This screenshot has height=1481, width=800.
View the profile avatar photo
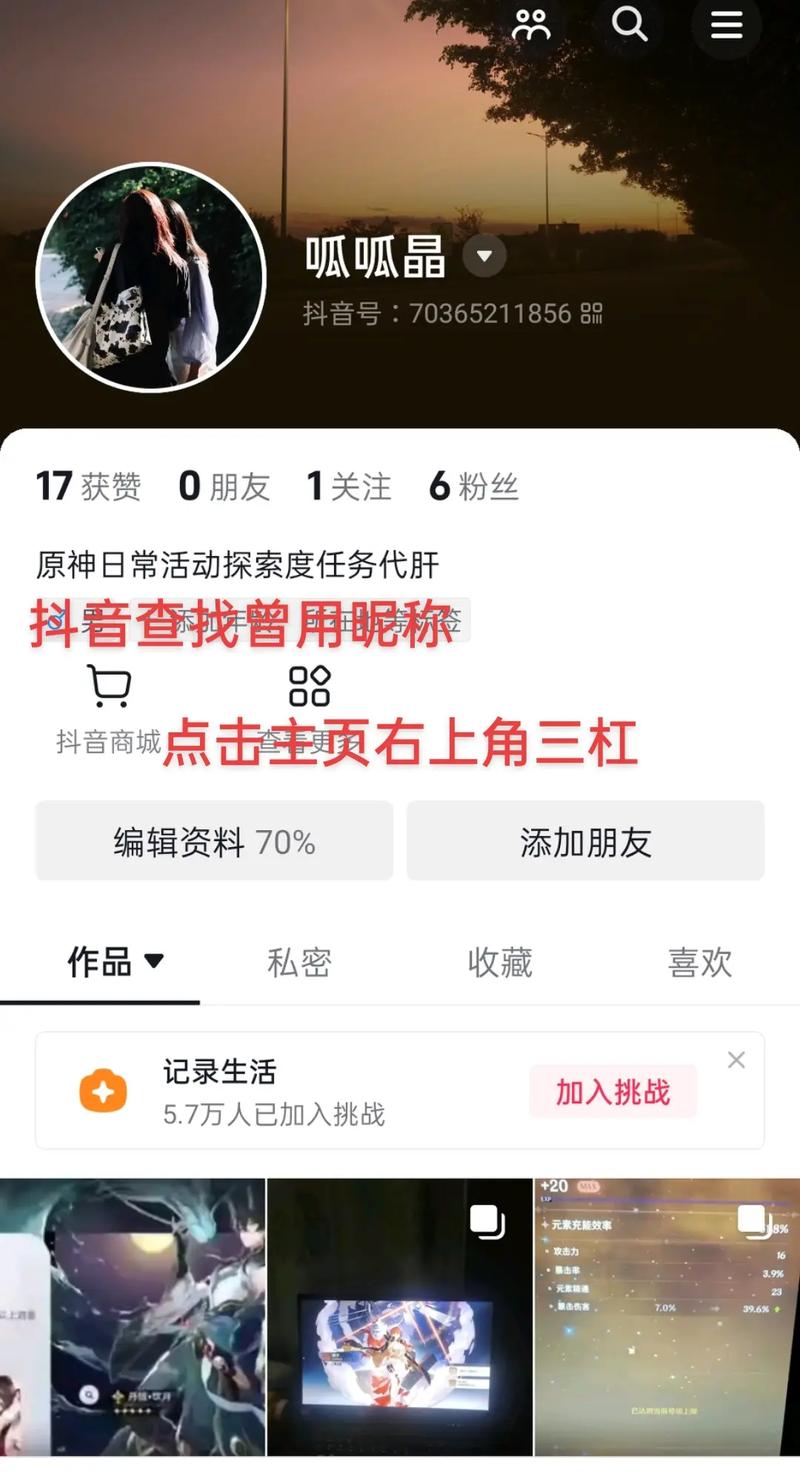(151, 277)
